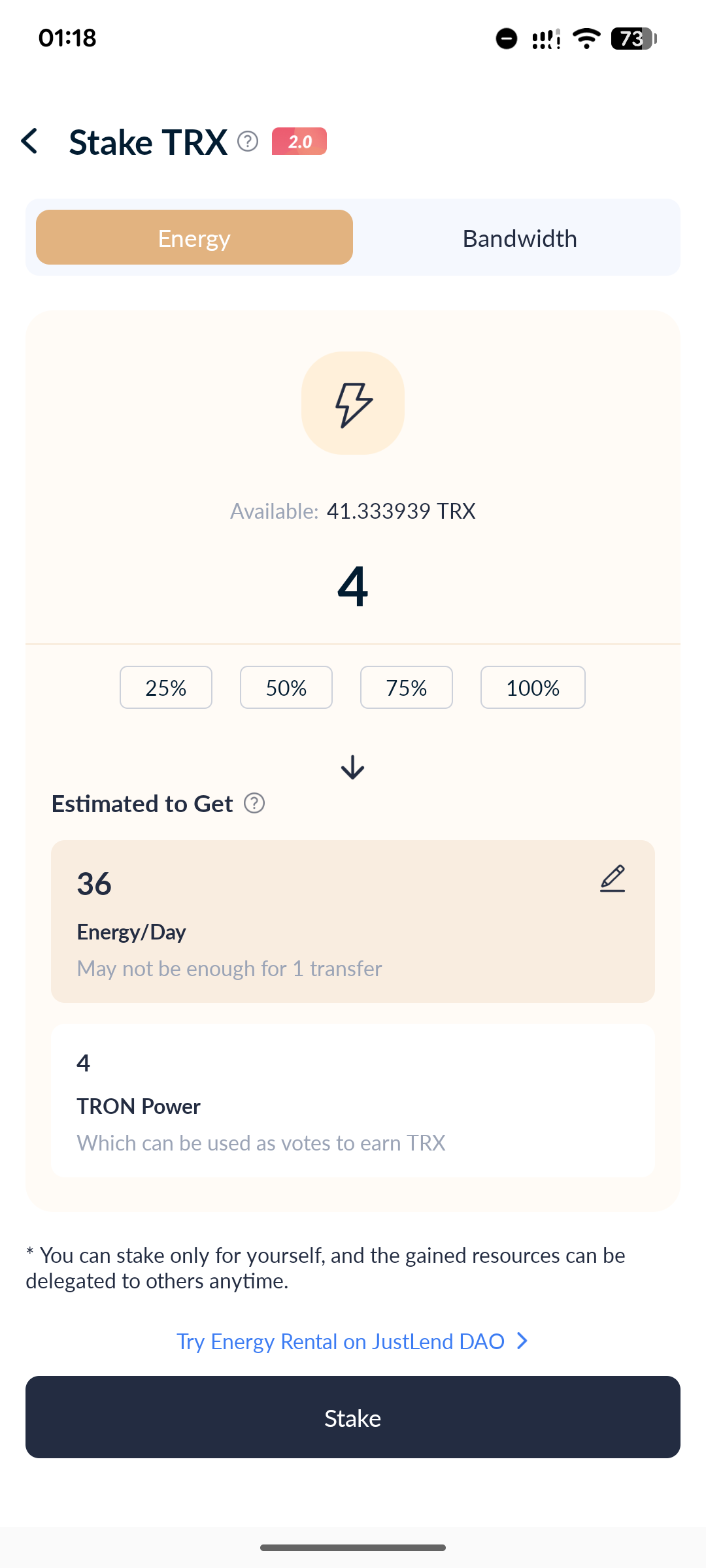Go back from Stake TRX
The height and width of the screenshot is (1568, 706).
(29, 141)
